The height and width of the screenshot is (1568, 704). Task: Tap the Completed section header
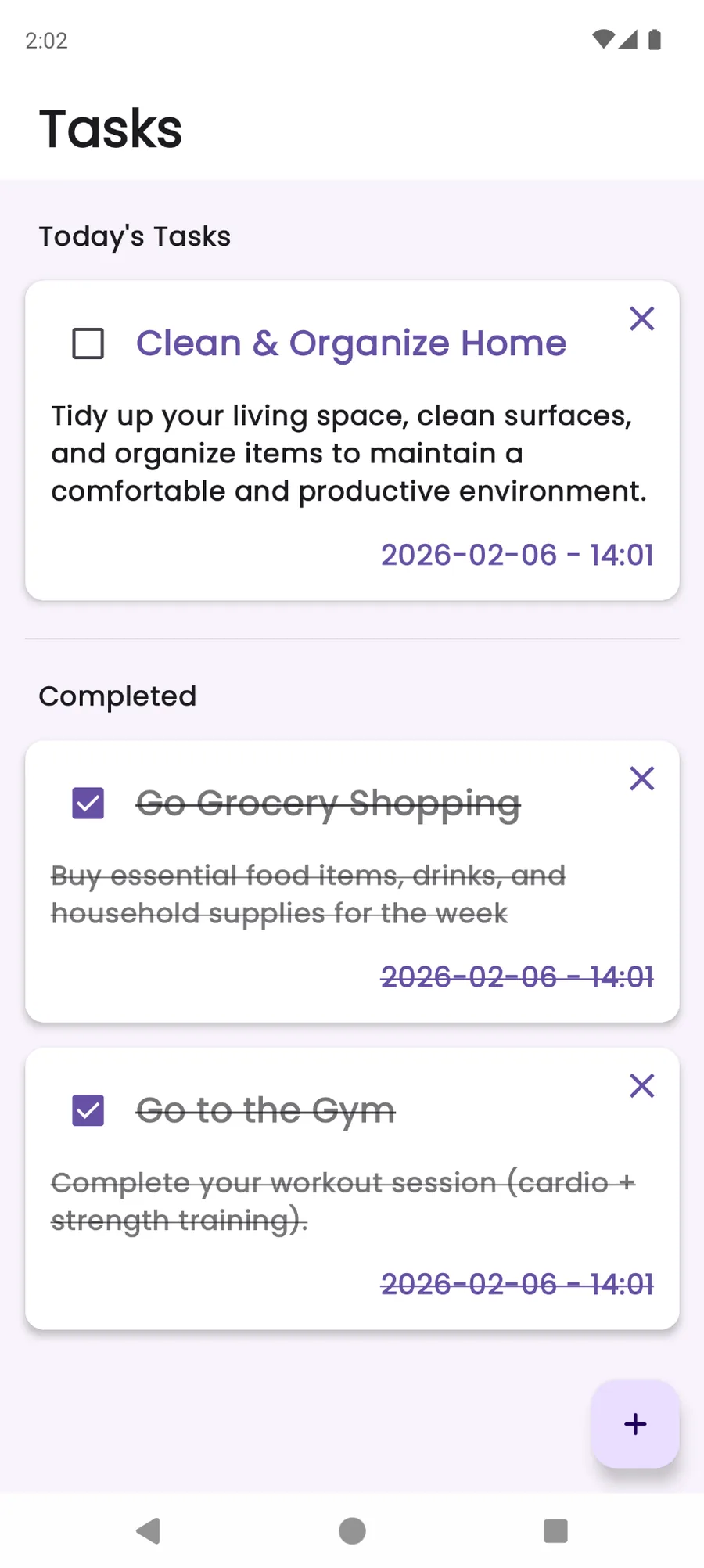click(117, 696)
